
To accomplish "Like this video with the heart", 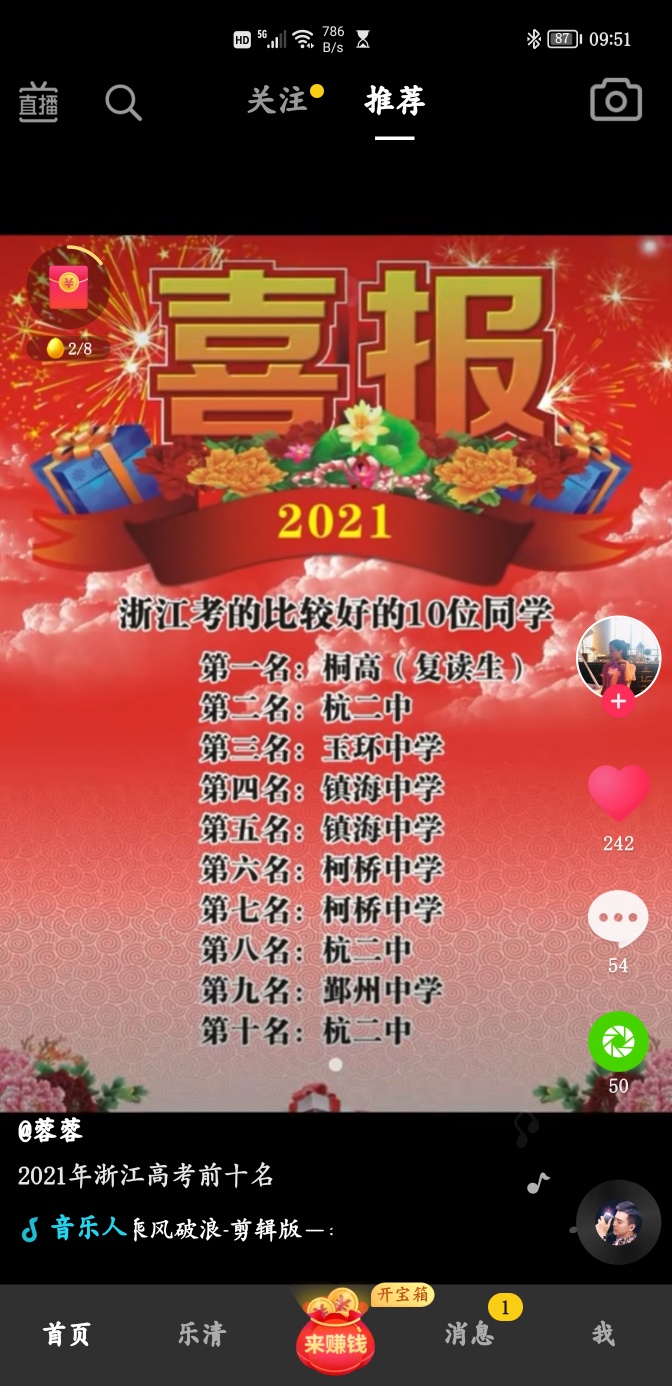I will click(618, 793).
